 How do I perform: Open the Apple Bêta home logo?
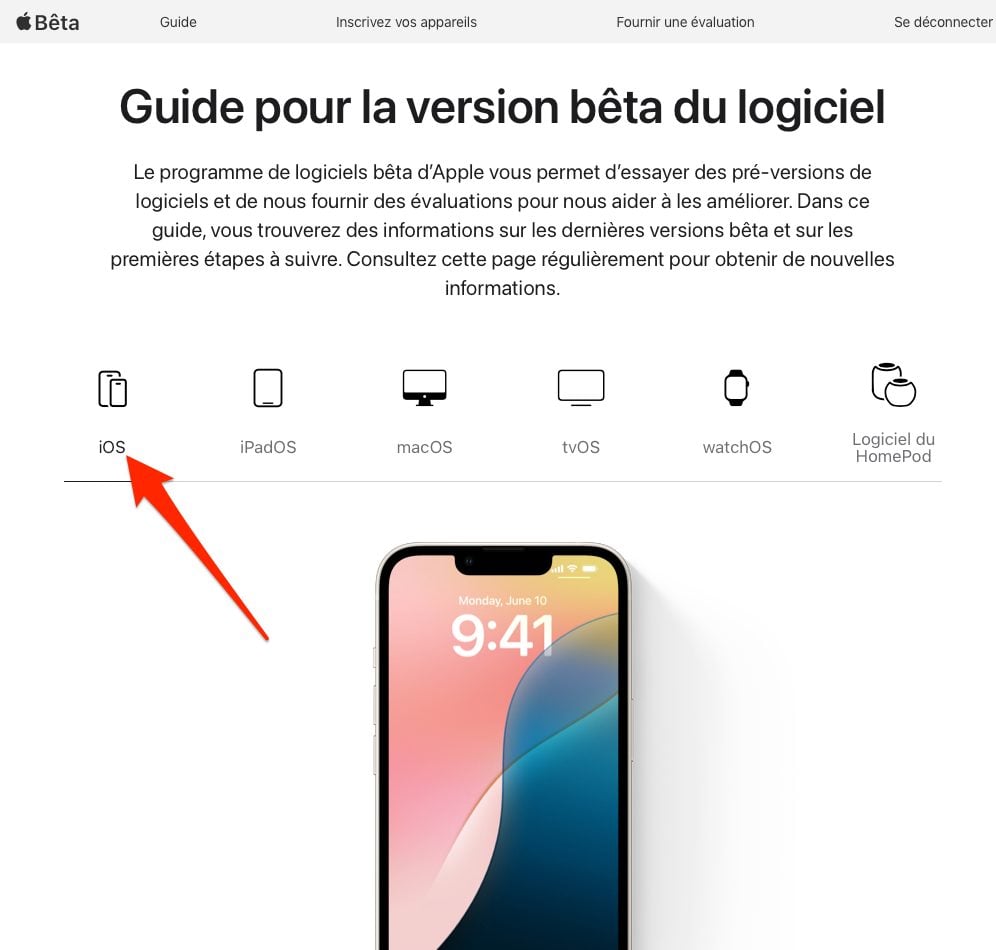point(48,22)
